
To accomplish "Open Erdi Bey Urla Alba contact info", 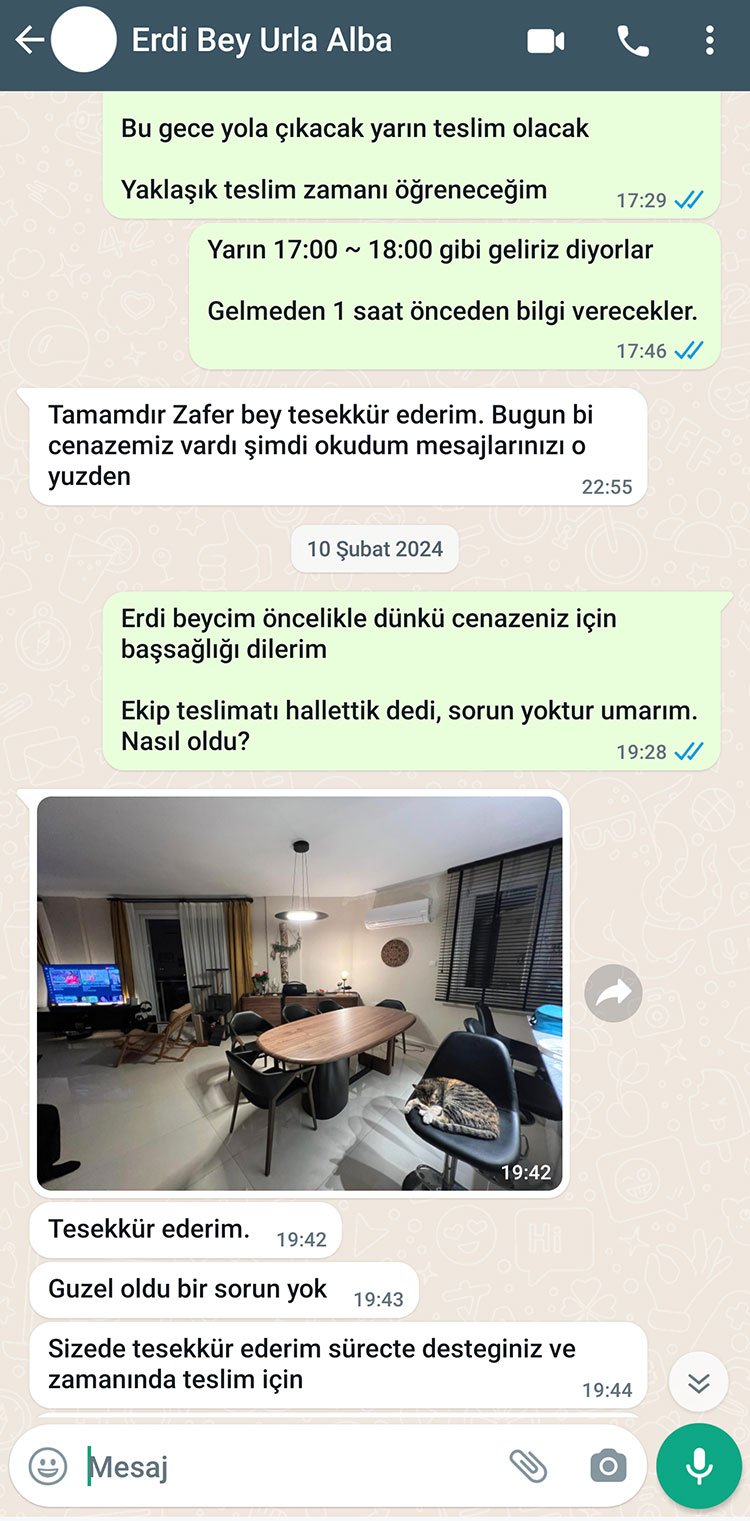I will (x=262, y=41).
